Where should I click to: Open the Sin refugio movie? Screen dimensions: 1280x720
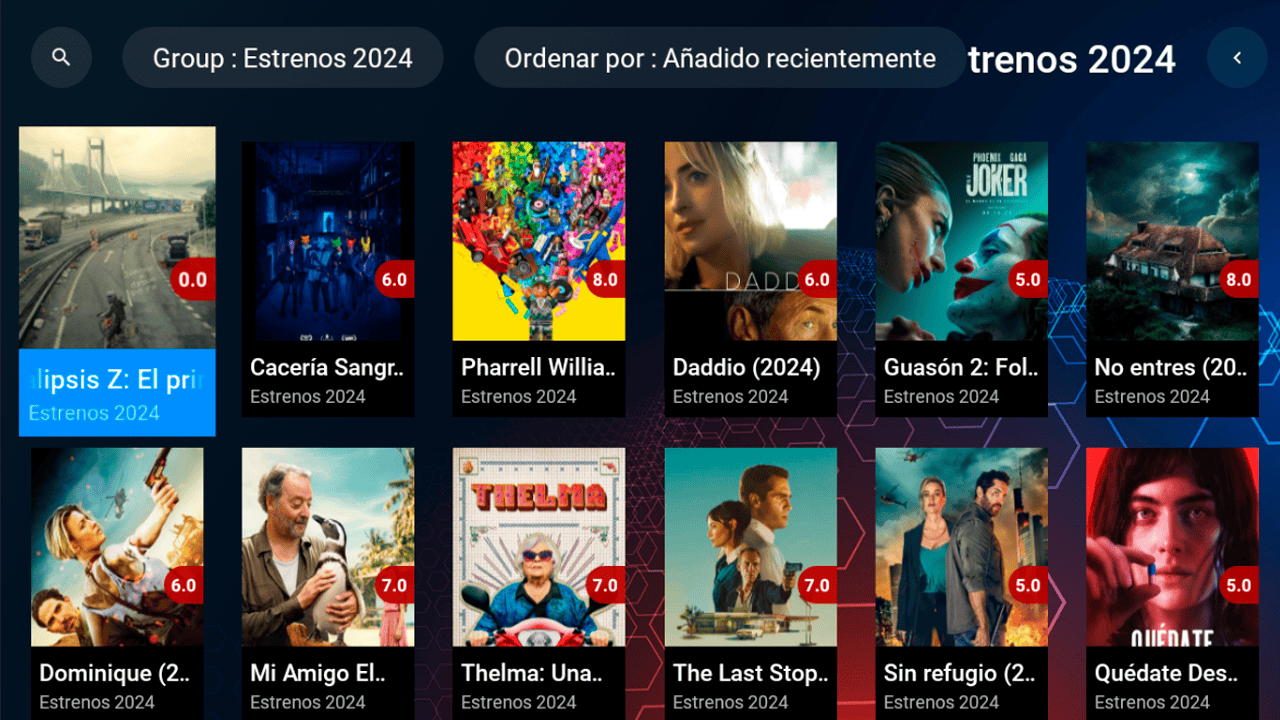(962, 583)
